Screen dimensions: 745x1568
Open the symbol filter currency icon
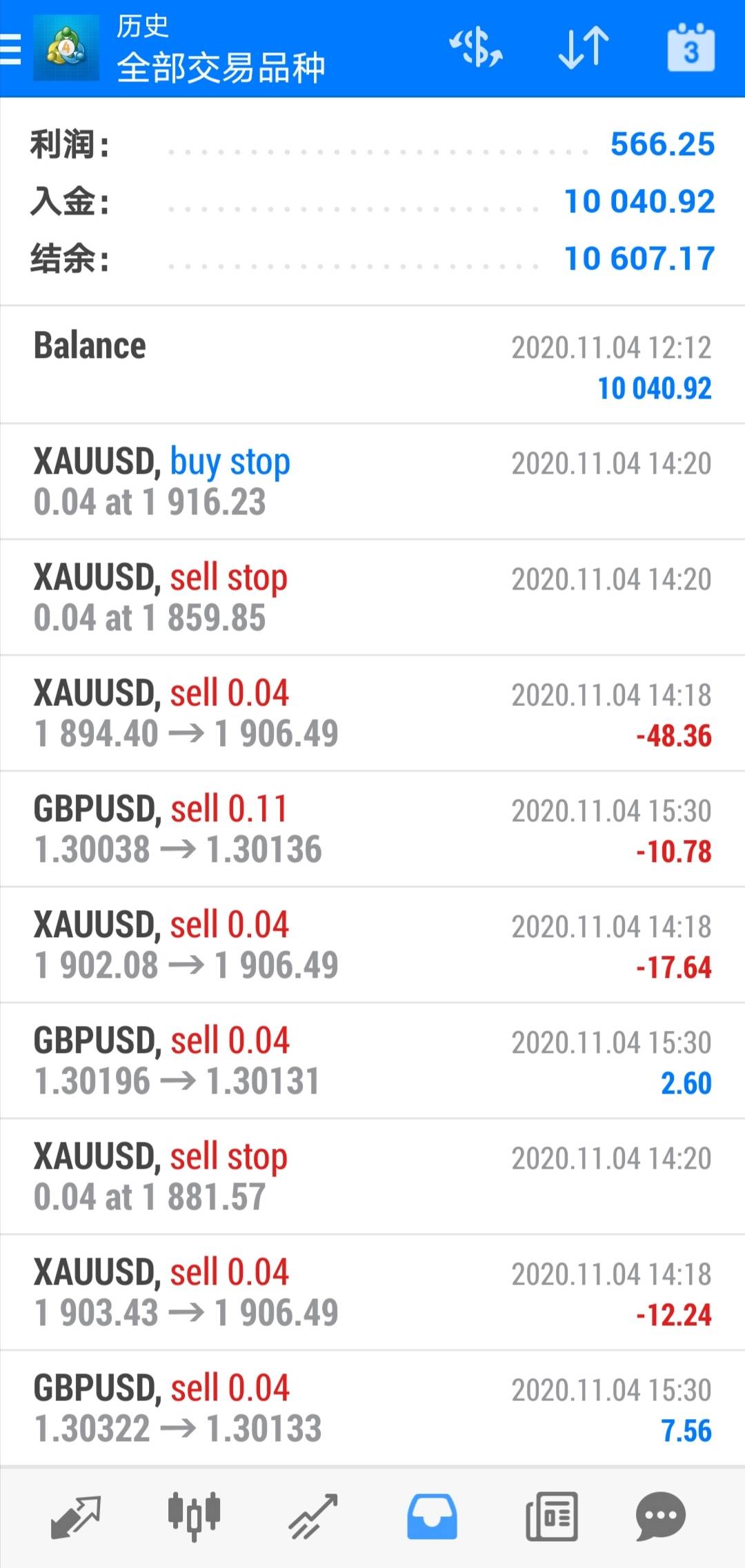tap(476, 48)
